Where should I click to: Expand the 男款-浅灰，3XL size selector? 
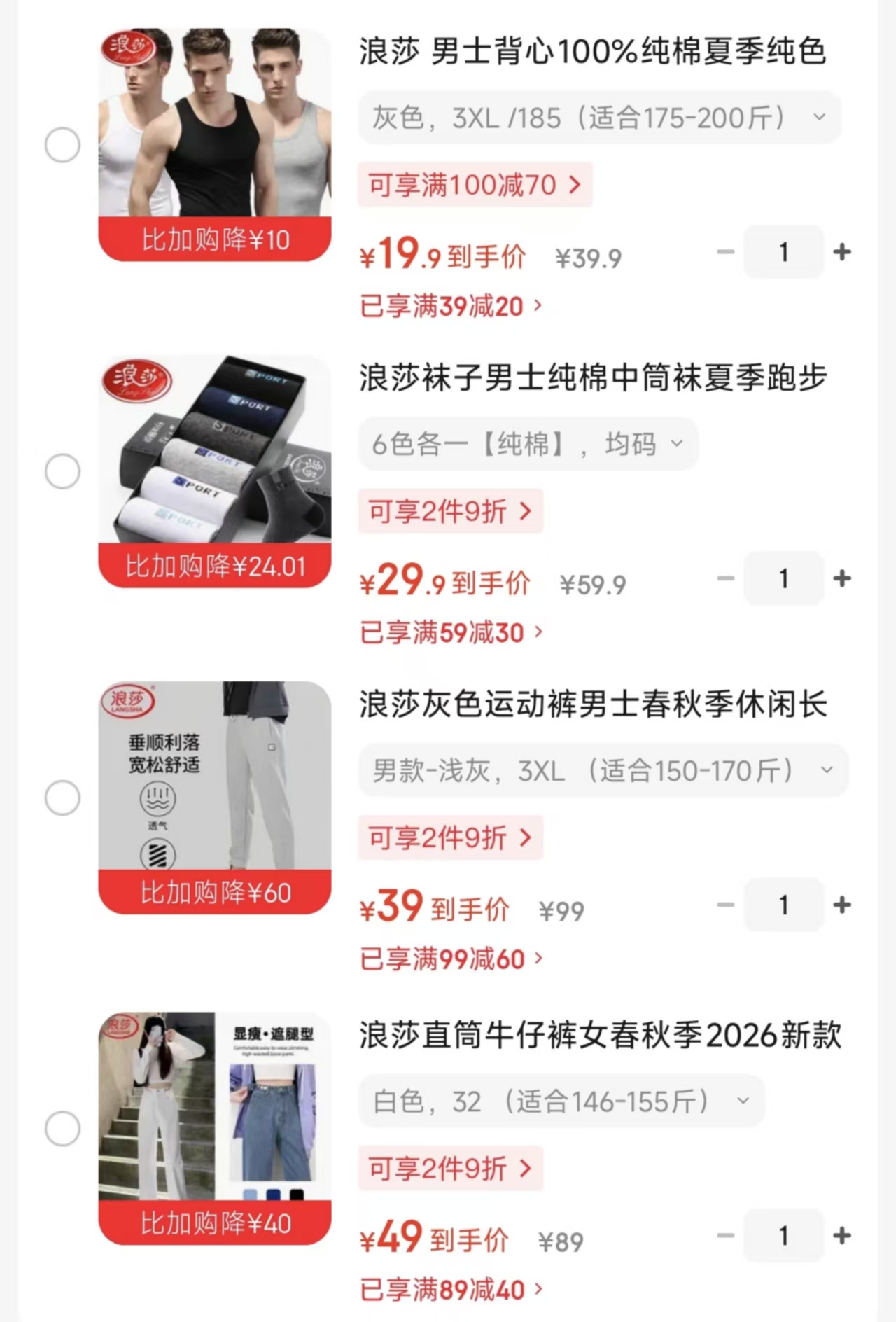pyautogui.click(x=603, y=770)
